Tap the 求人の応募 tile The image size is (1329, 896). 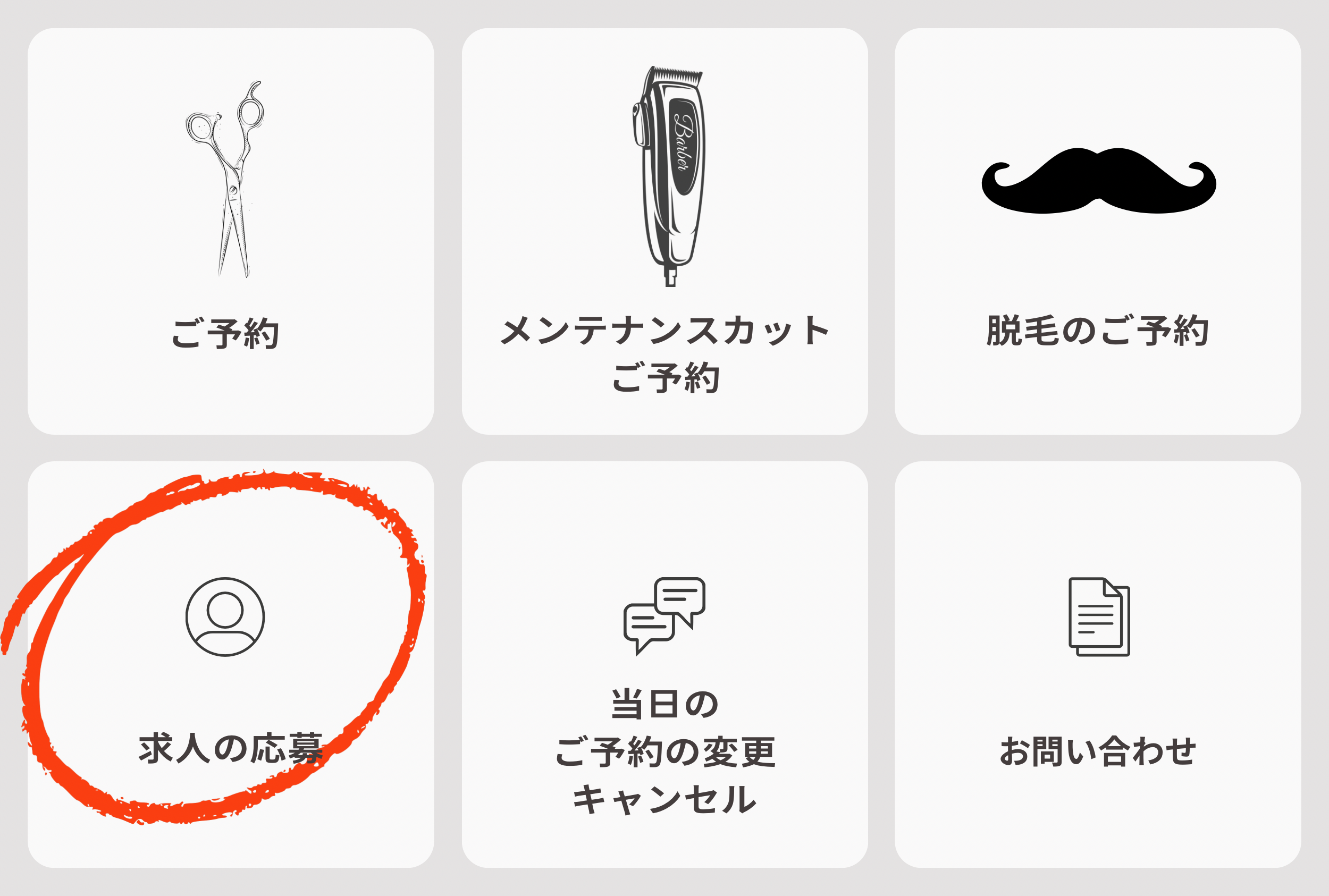coord(230,665)
